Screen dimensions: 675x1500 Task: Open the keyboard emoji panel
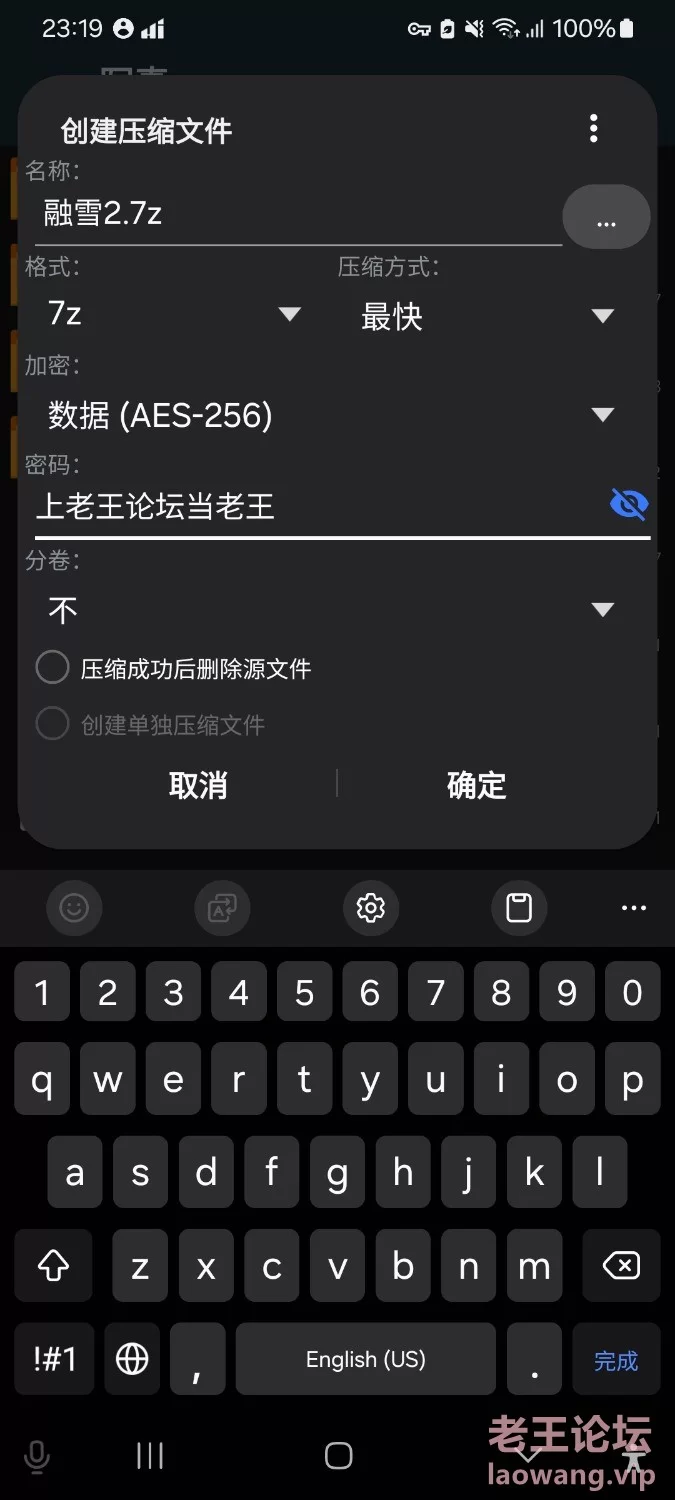point(74,908)
